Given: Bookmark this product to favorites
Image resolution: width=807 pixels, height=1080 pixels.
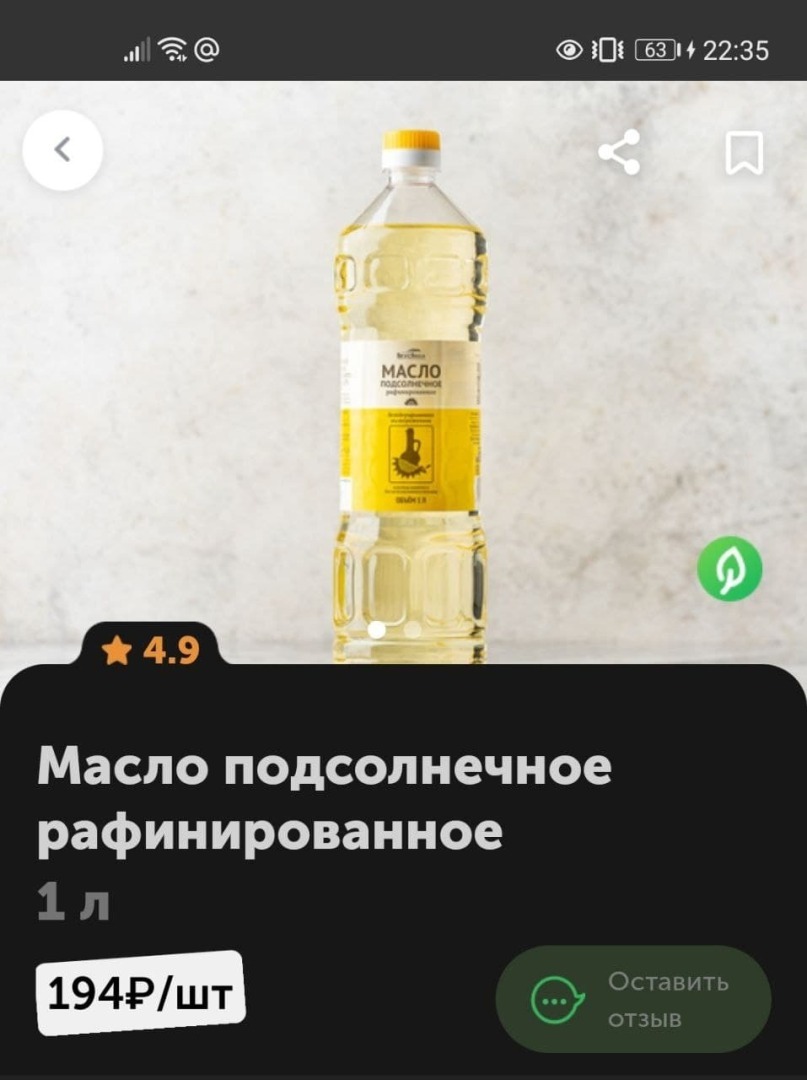Looking at the screenshot, I should 744,153.
